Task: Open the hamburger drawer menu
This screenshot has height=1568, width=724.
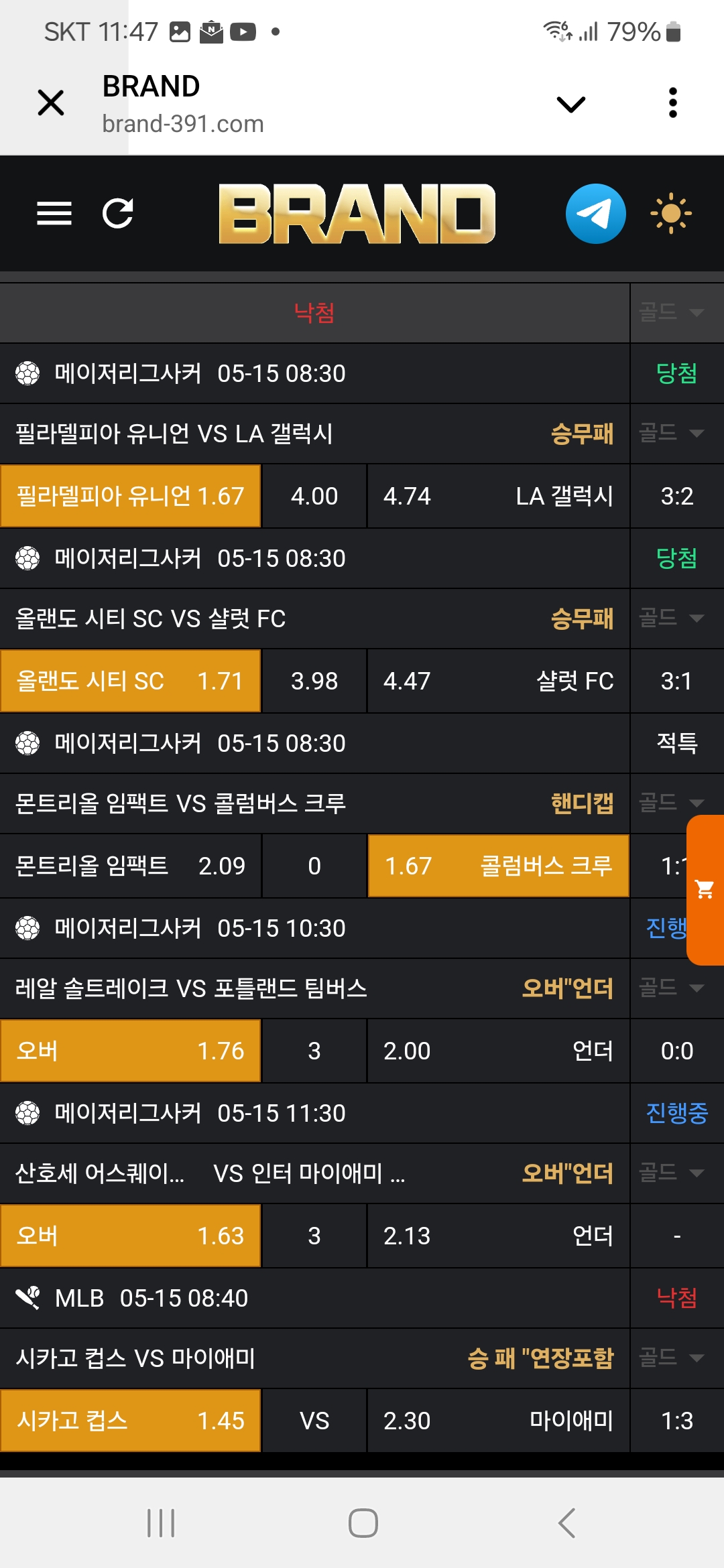Action: [54, 214]
